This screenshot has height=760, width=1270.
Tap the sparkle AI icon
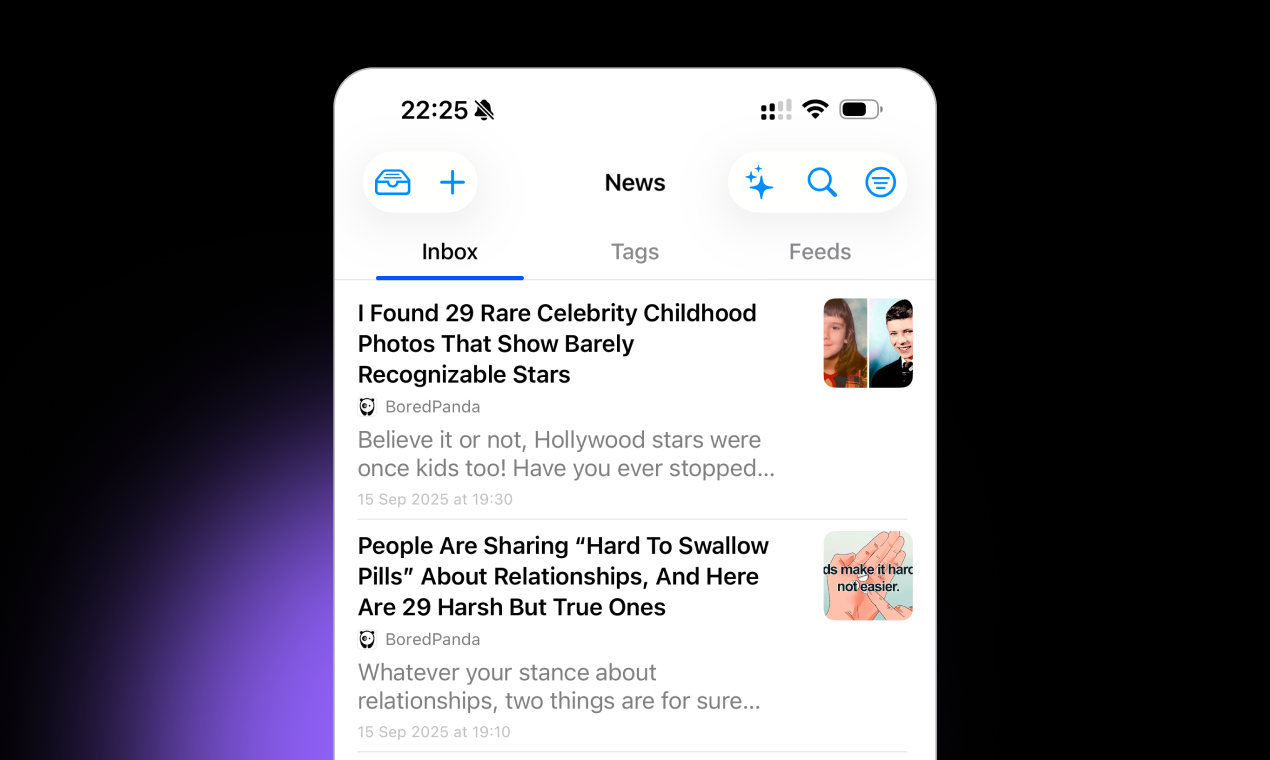pos(759,182)
